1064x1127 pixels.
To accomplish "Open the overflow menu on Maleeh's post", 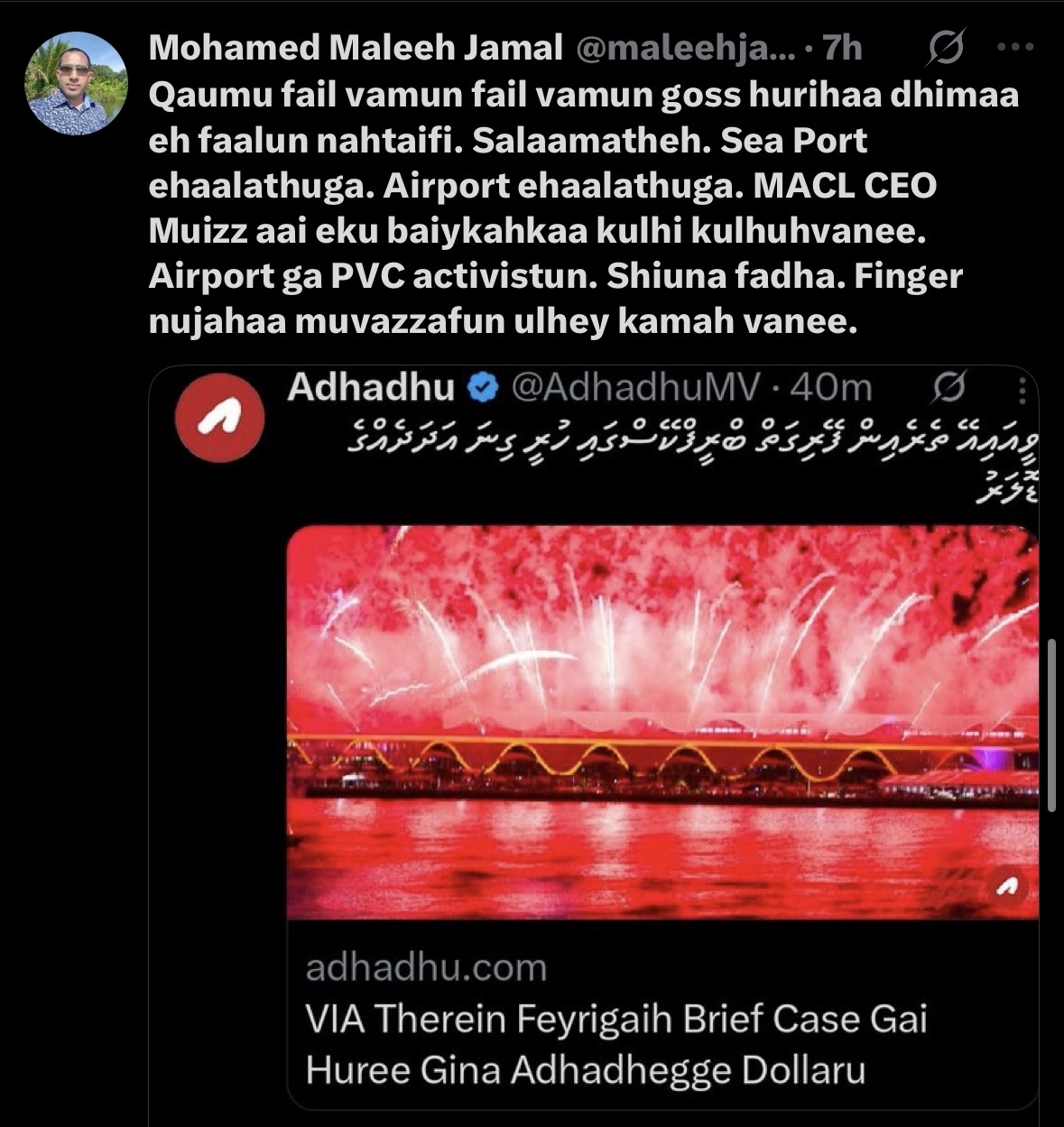I will (1015, 47).
